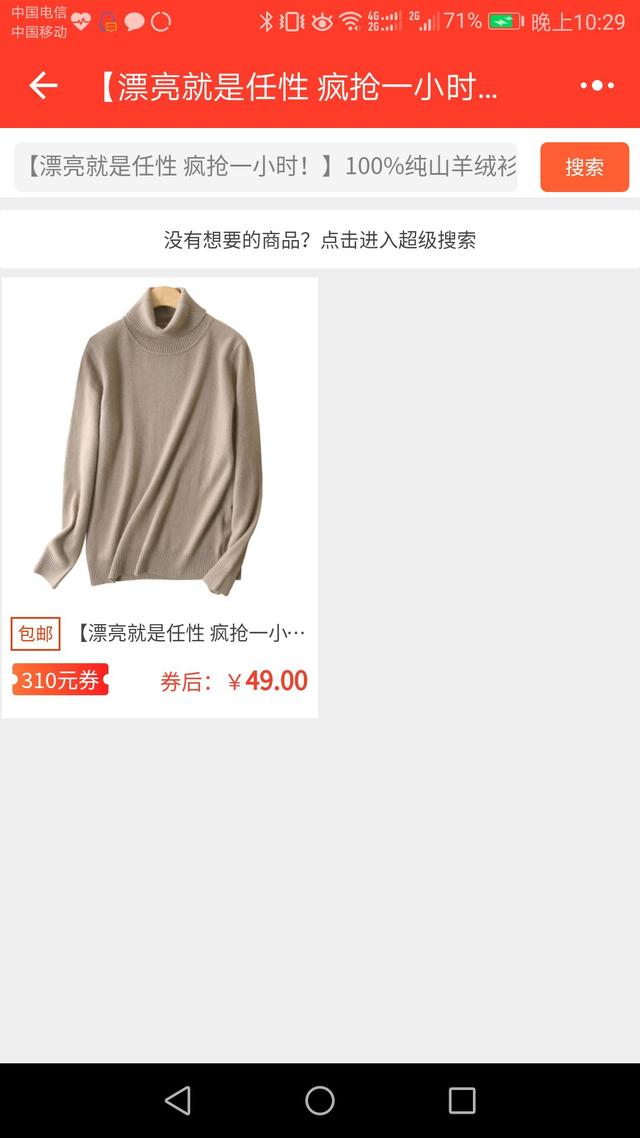Viewport: 640px width, 1138px height.
Task: Open the recent apps overview
Action: click(461, 1100)
